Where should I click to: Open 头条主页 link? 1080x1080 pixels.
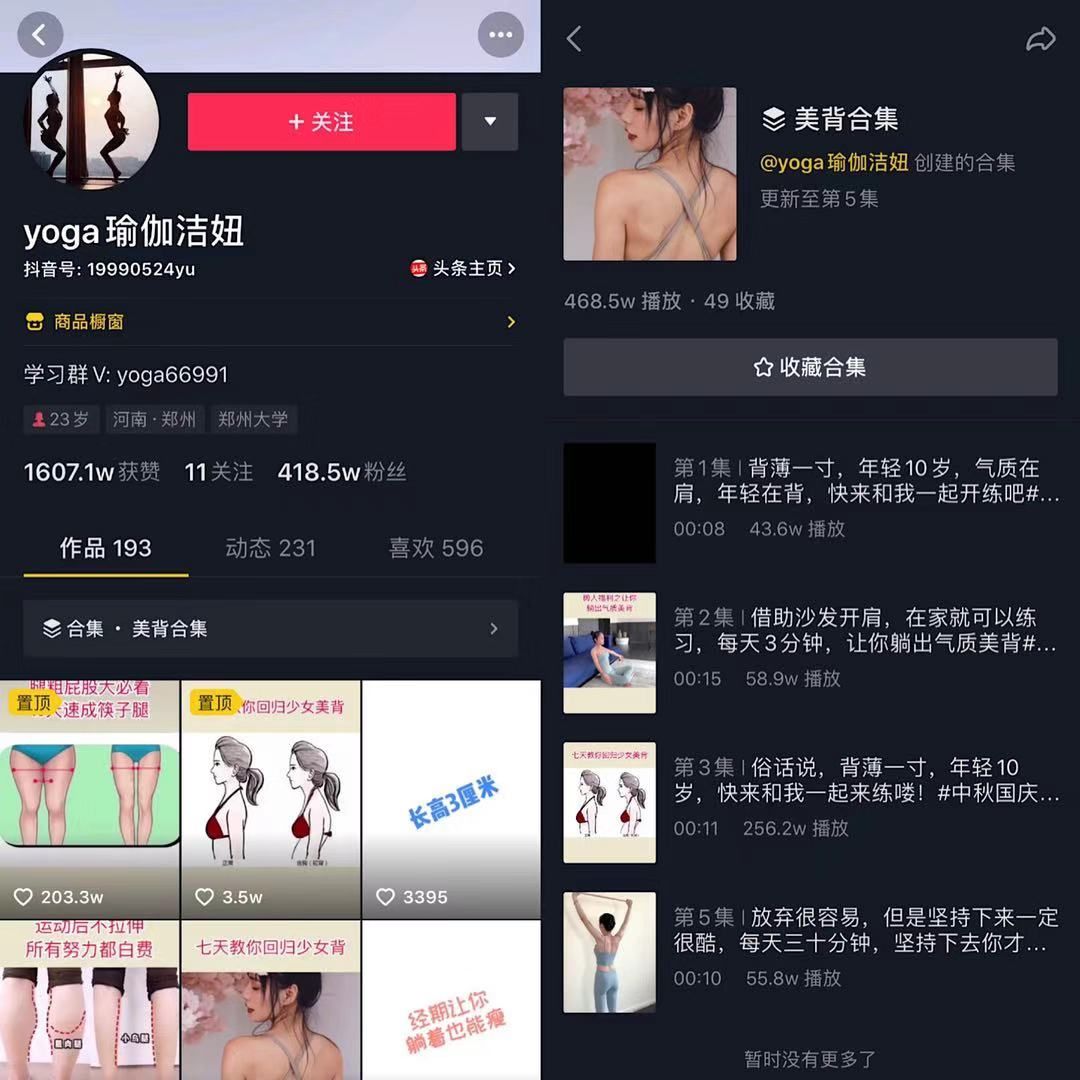[x=463, y=268]
